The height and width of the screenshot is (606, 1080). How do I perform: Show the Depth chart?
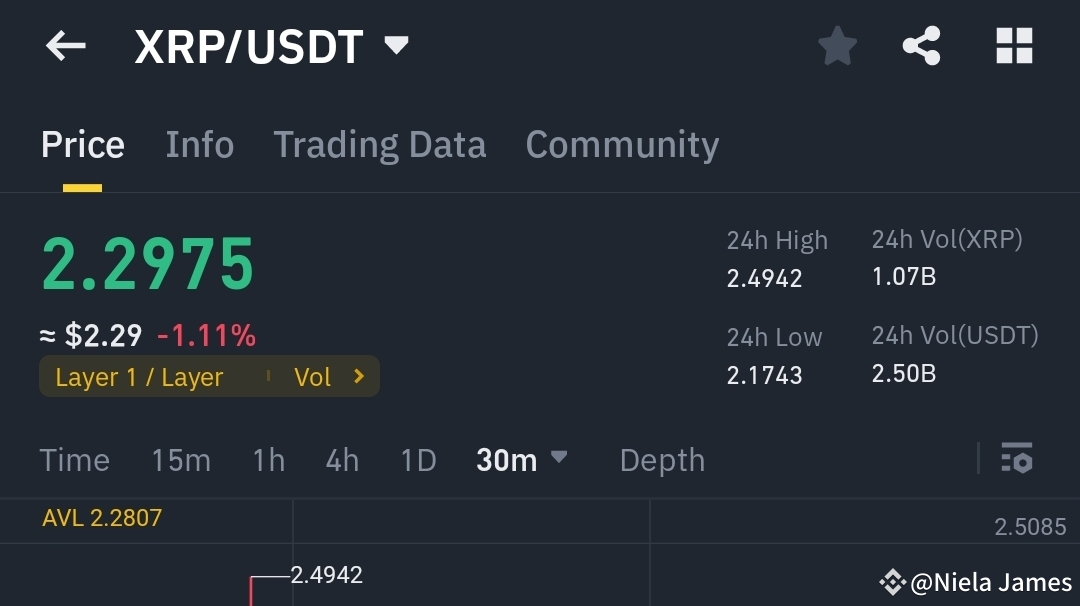tap(663, 460)
